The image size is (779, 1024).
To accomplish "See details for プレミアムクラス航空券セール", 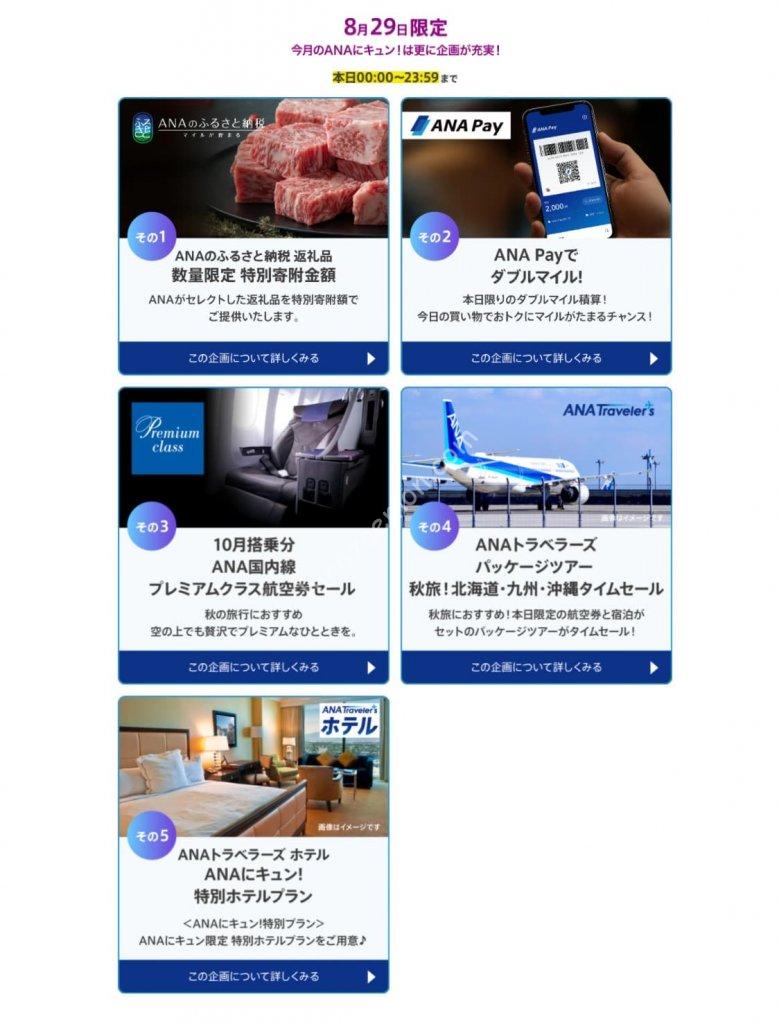I will pyautogui.click(x=253, y=667).
